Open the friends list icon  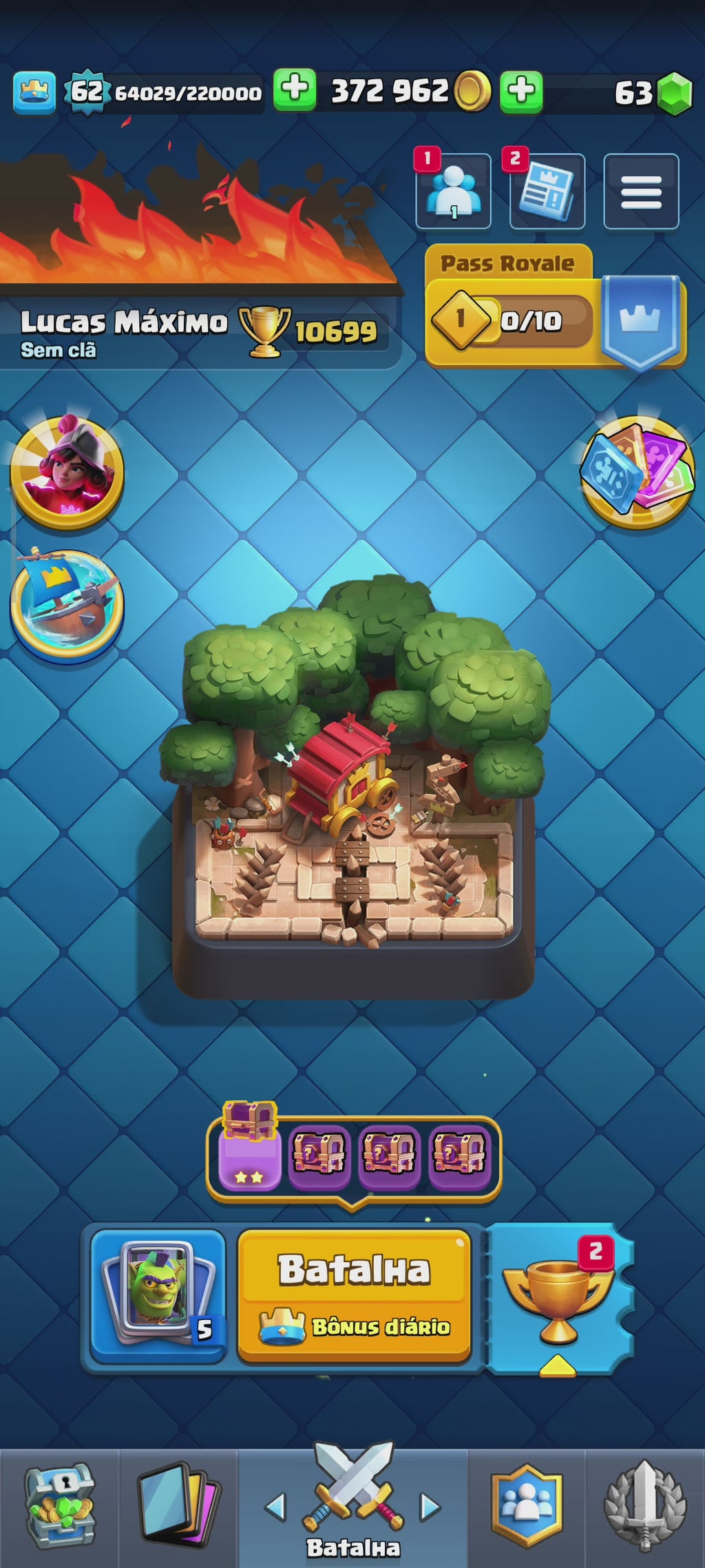click(453, 192)
